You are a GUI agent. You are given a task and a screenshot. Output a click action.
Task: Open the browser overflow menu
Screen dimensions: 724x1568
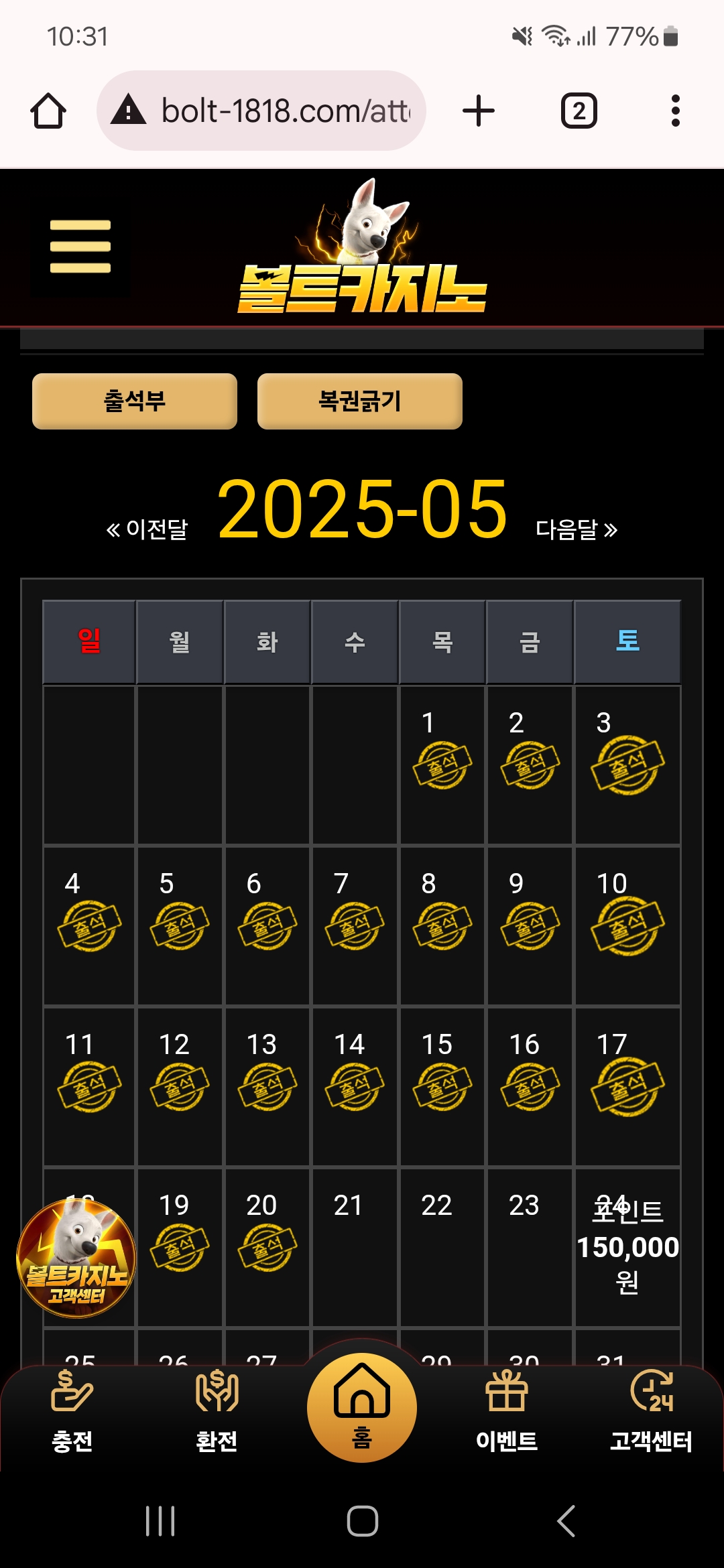click(x=675, y=111)
